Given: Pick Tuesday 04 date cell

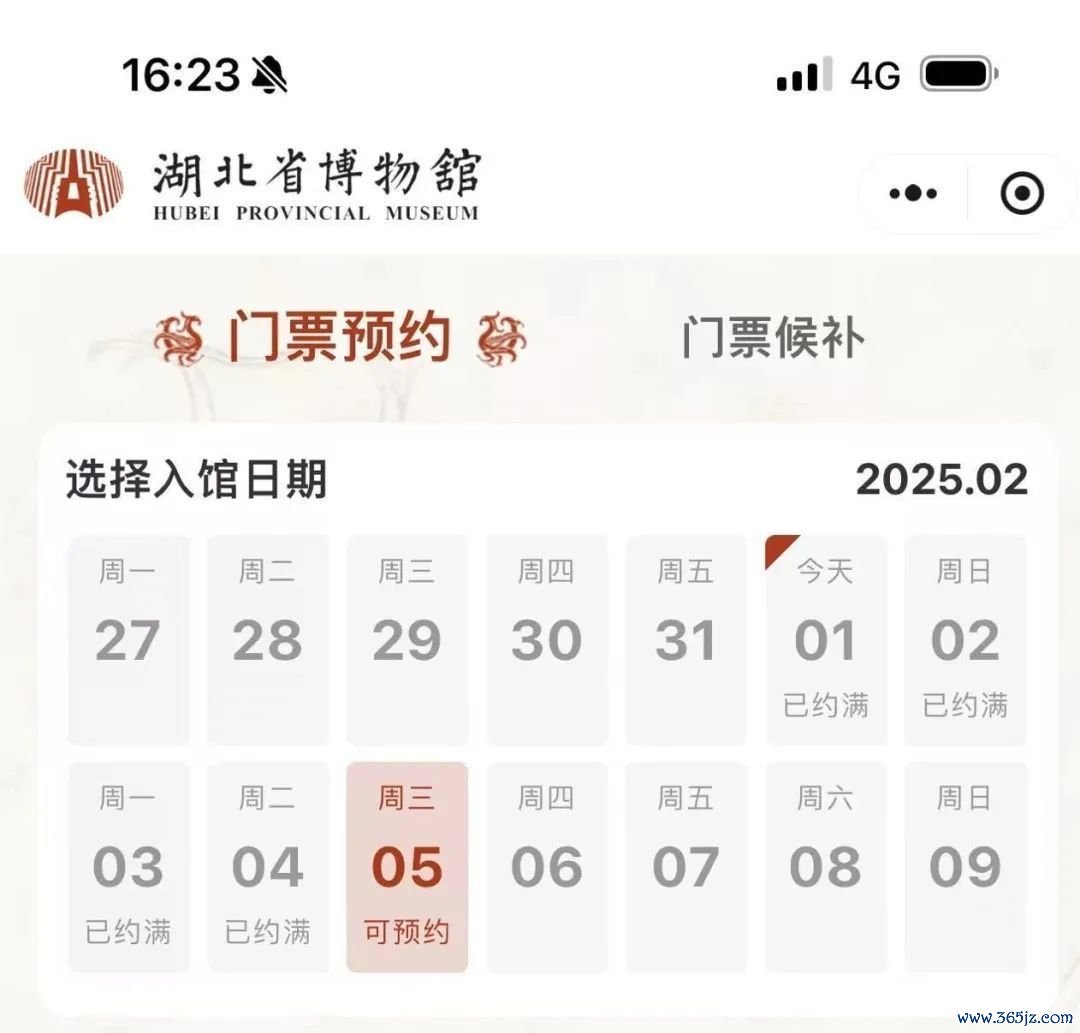Looking at the screenshot, I should (267, 866).
